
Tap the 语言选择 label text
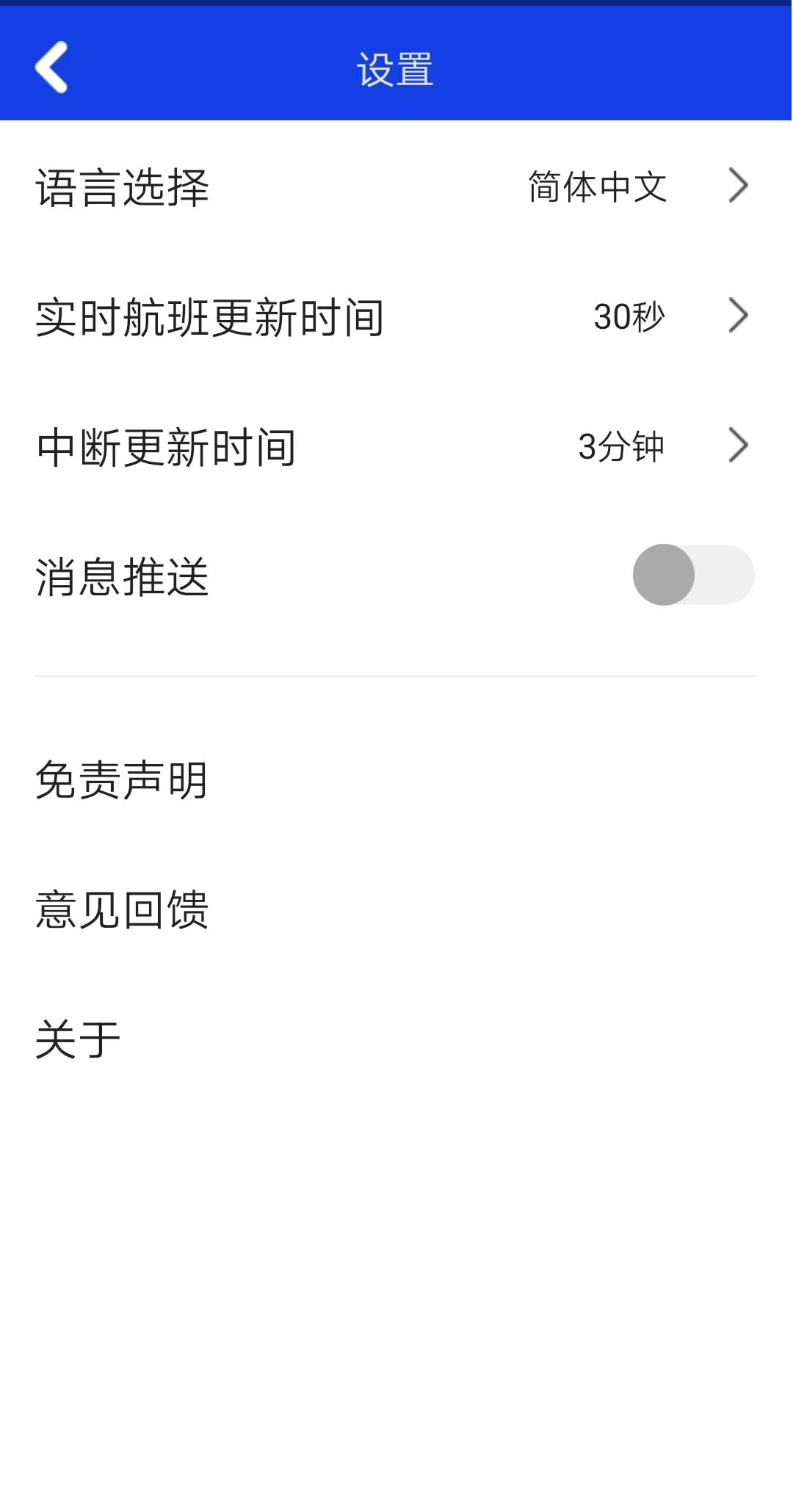click(121, 187)
